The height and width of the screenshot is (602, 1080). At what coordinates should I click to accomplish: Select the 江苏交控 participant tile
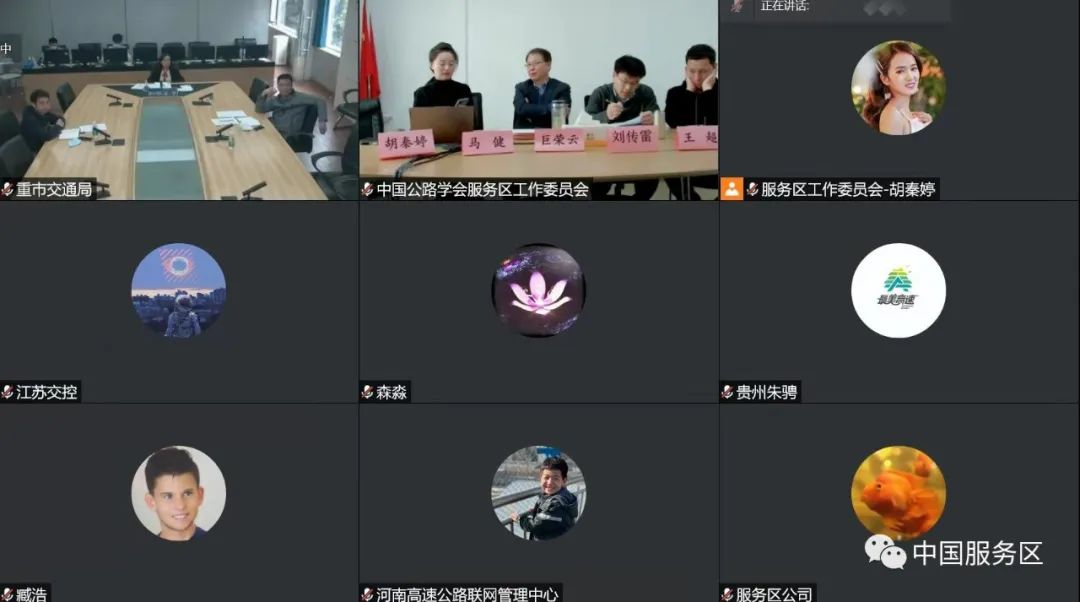(x=178, y=300)
